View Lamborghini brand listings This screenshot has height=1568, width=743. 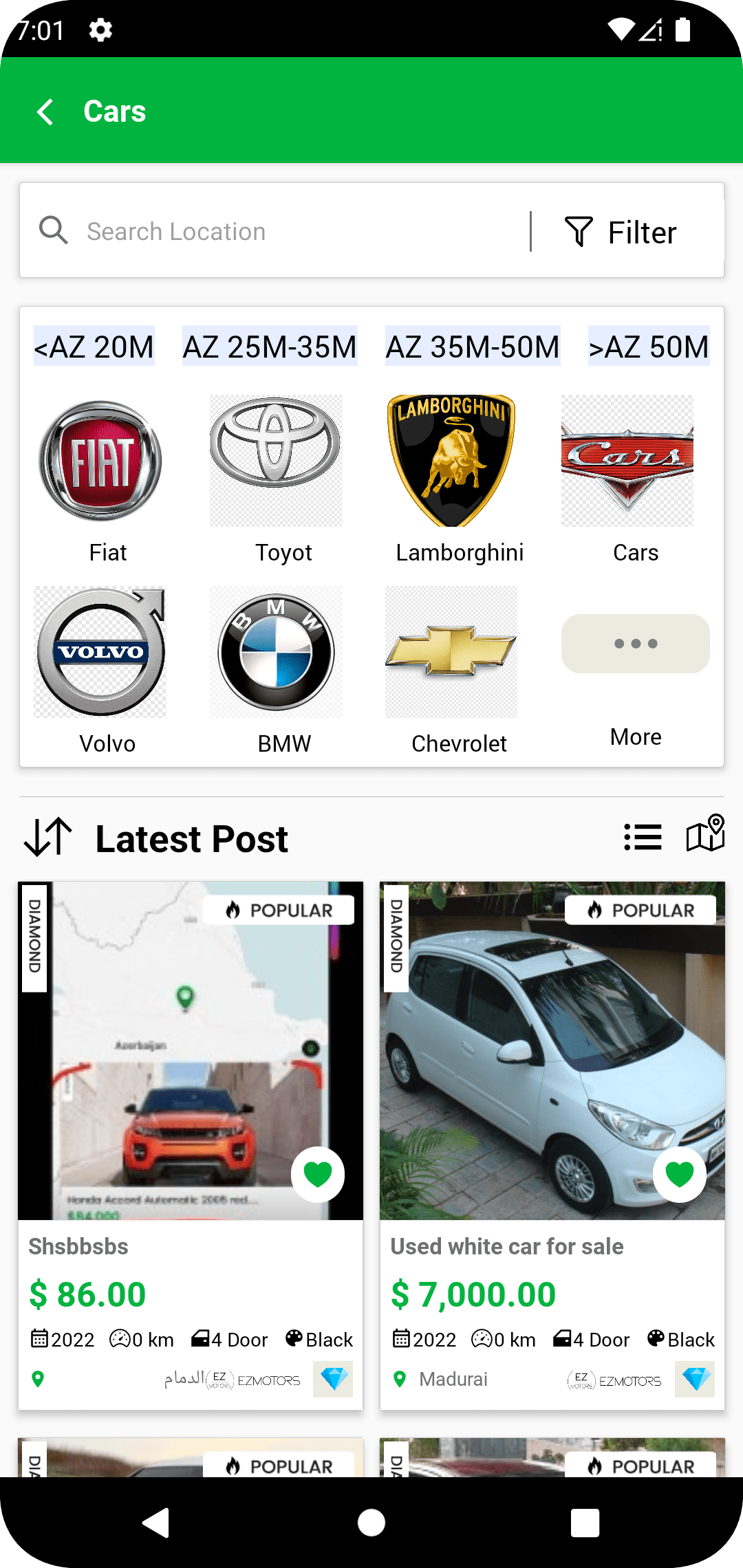click(452, 481)
